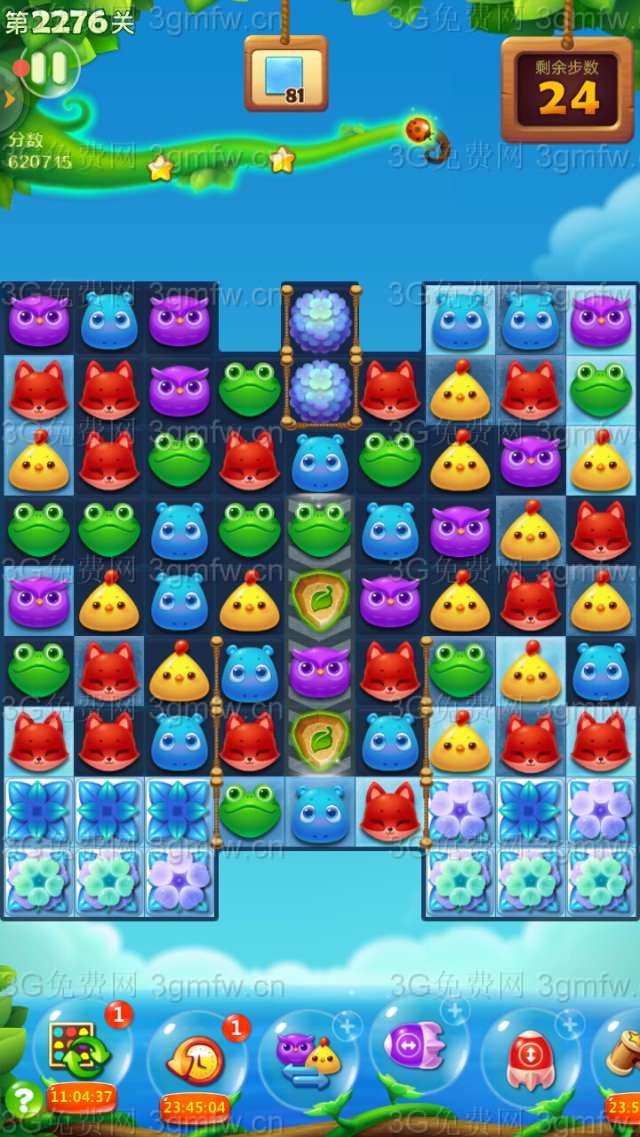Pause the game

(48, 67)
